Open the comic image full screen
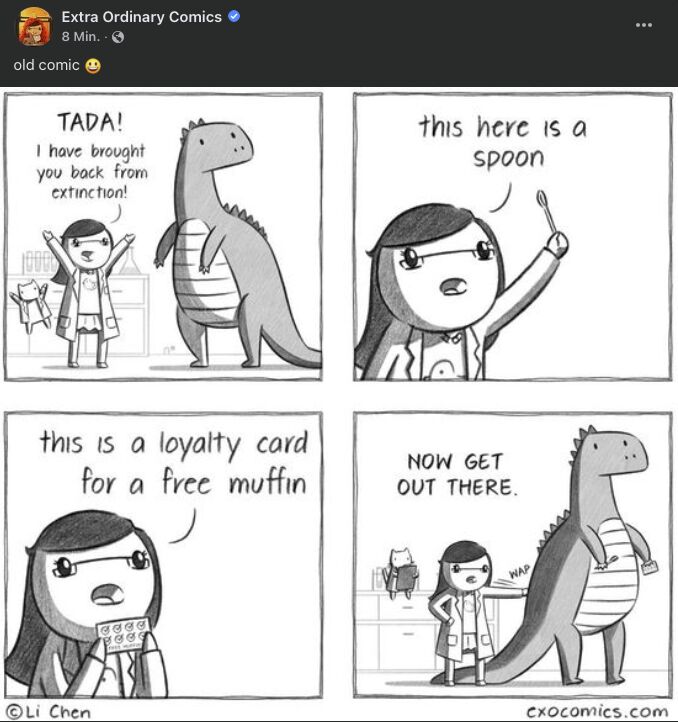Viewport: 678px width, 722px height. point(338,400)
